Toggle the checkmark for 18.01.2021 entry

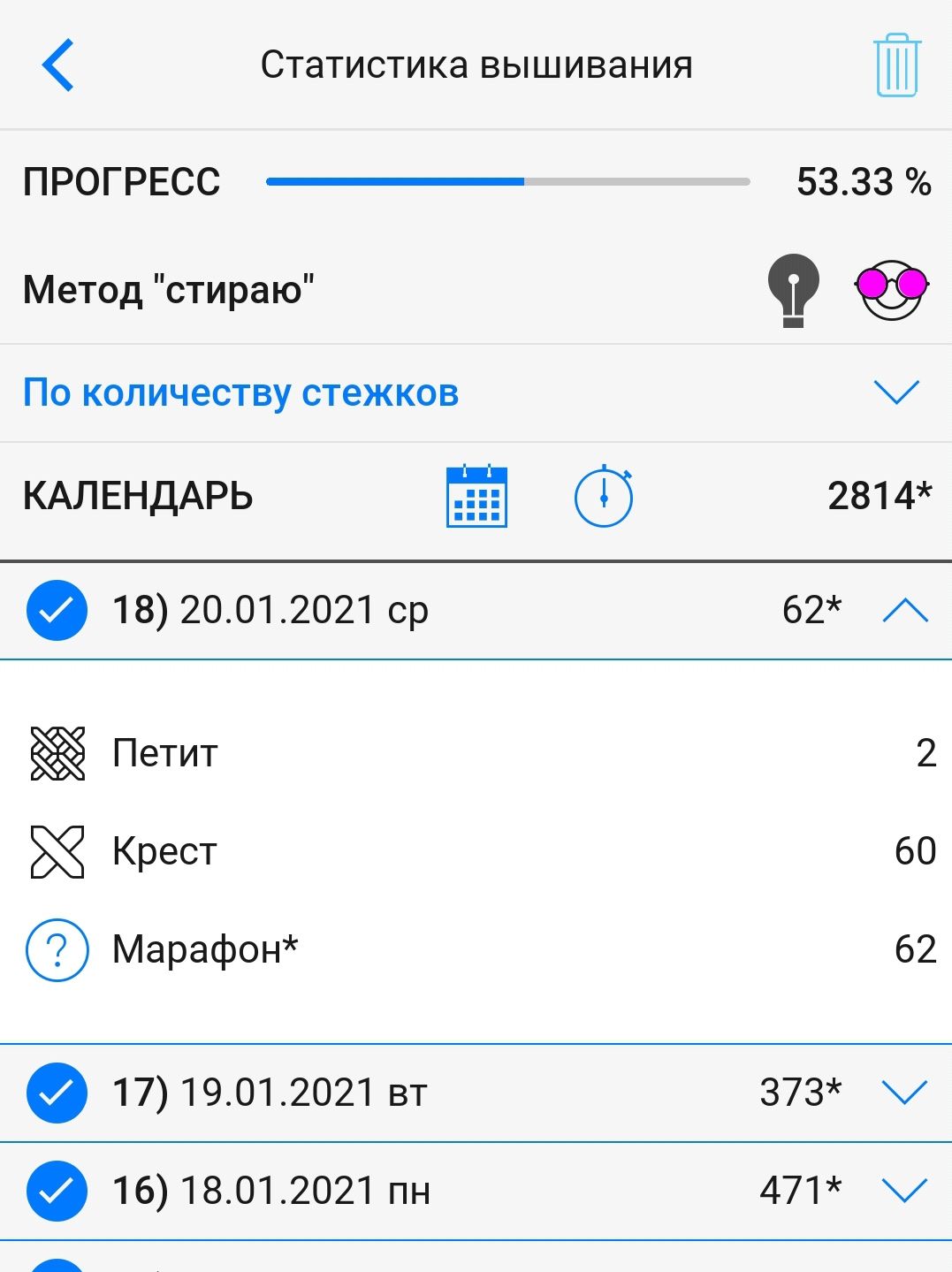57,1192
